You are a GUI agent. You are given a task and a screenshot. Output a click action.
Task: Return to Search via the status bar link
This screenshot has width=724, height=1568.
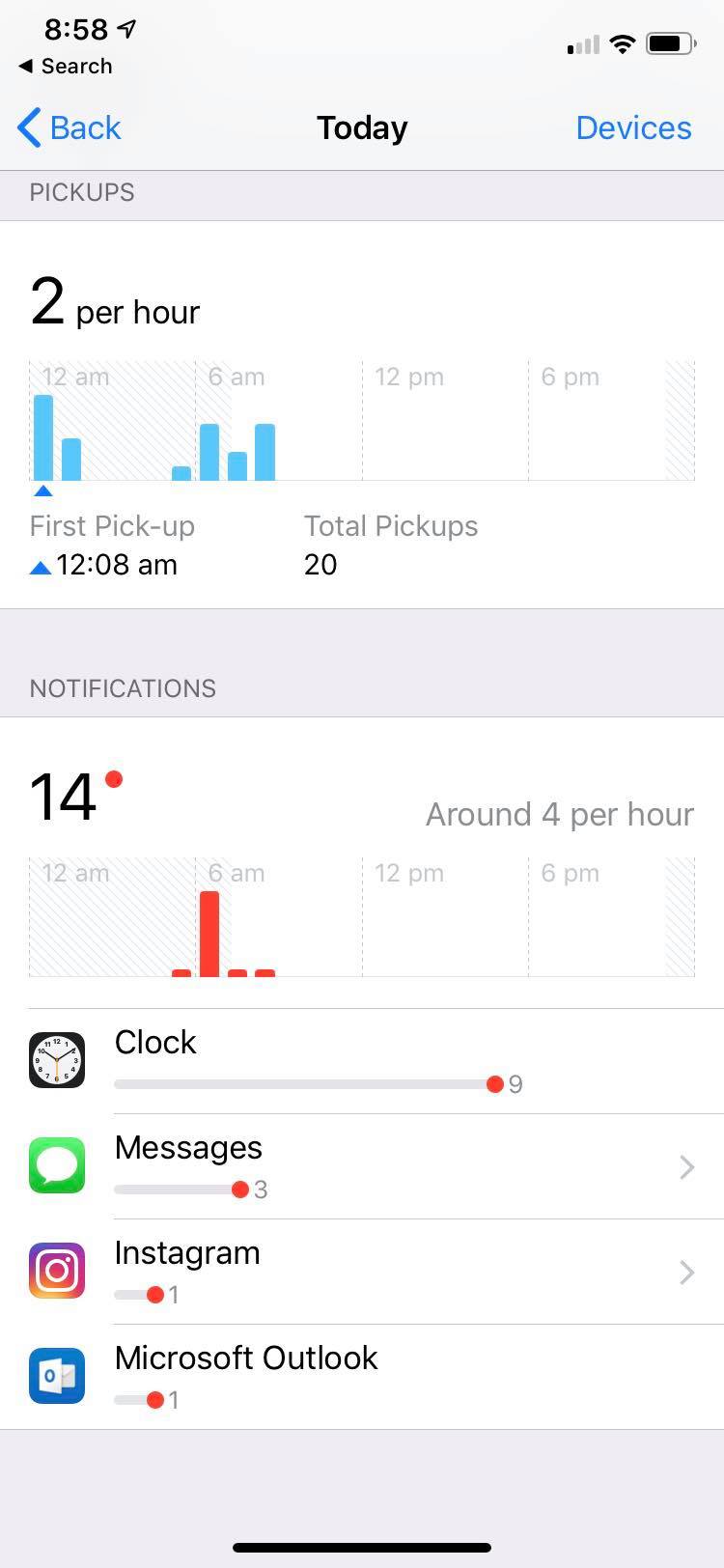66,66
